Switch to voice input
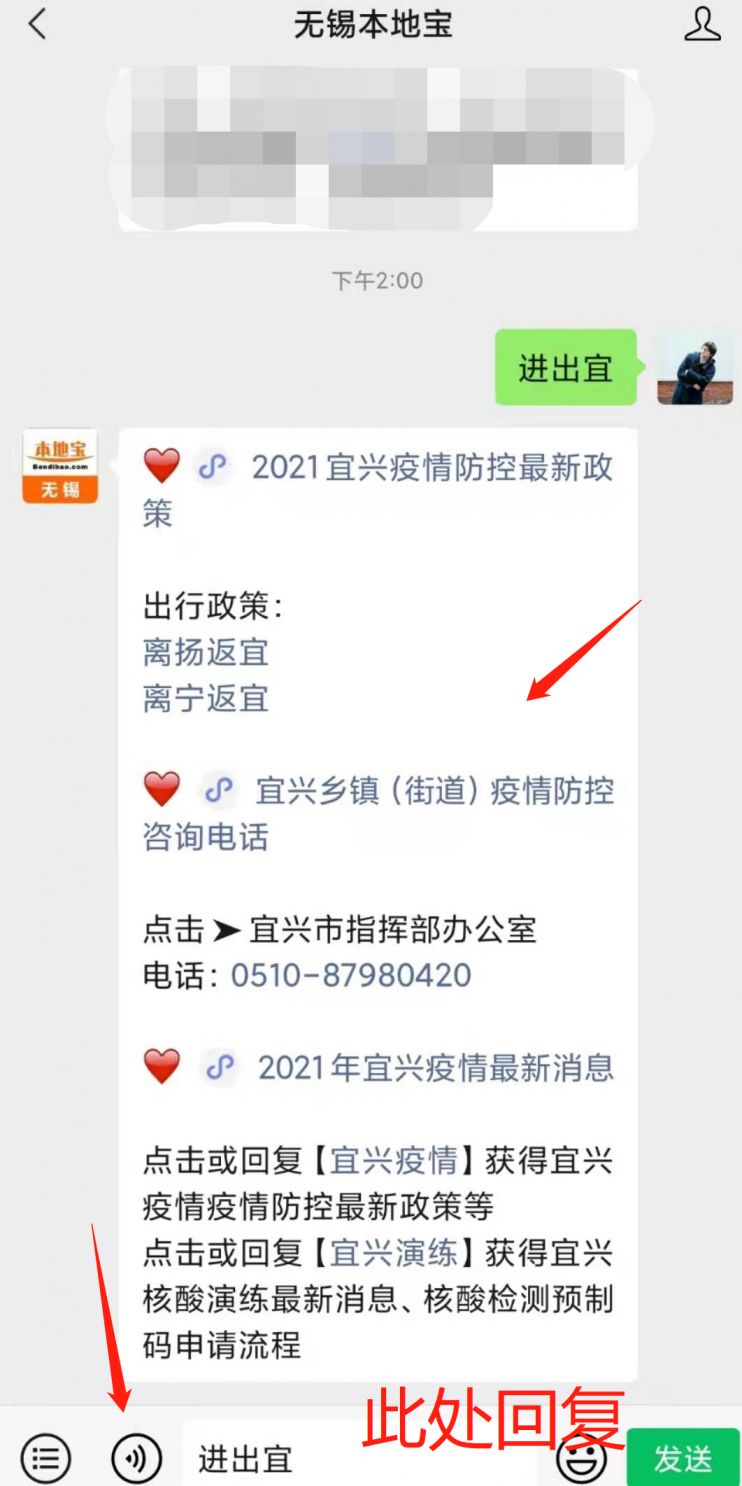The image size is (742, 1486). [136, 1458]
